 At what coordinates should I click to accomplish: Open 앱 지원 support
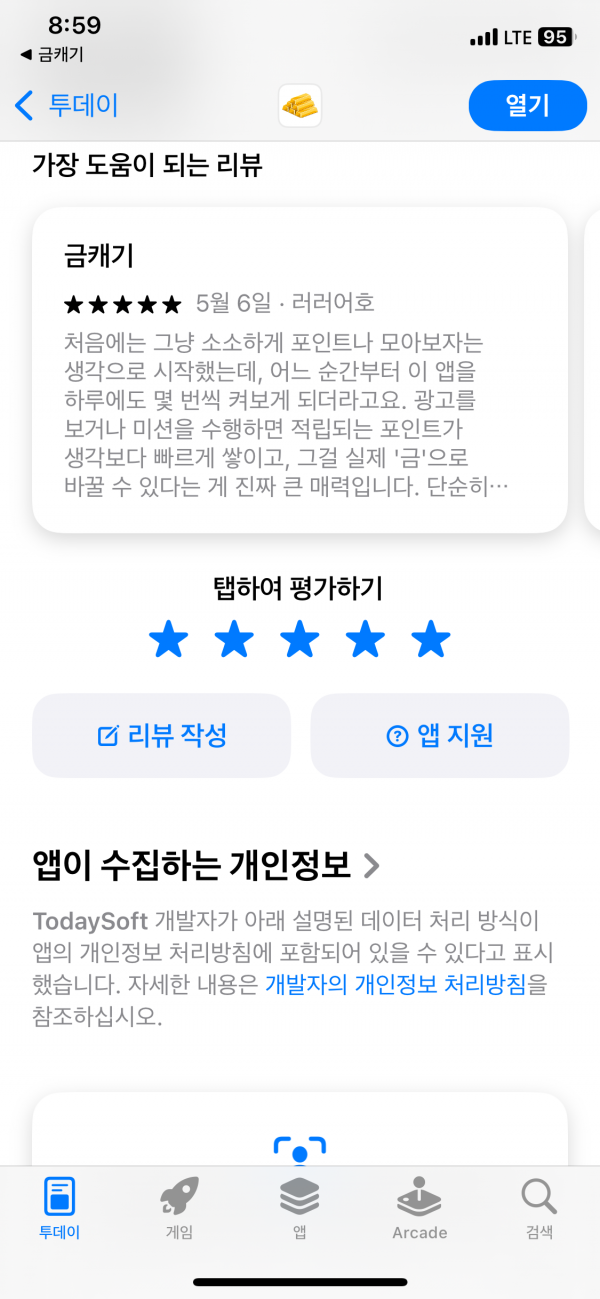pyautogui.click(x=439, y=736)
